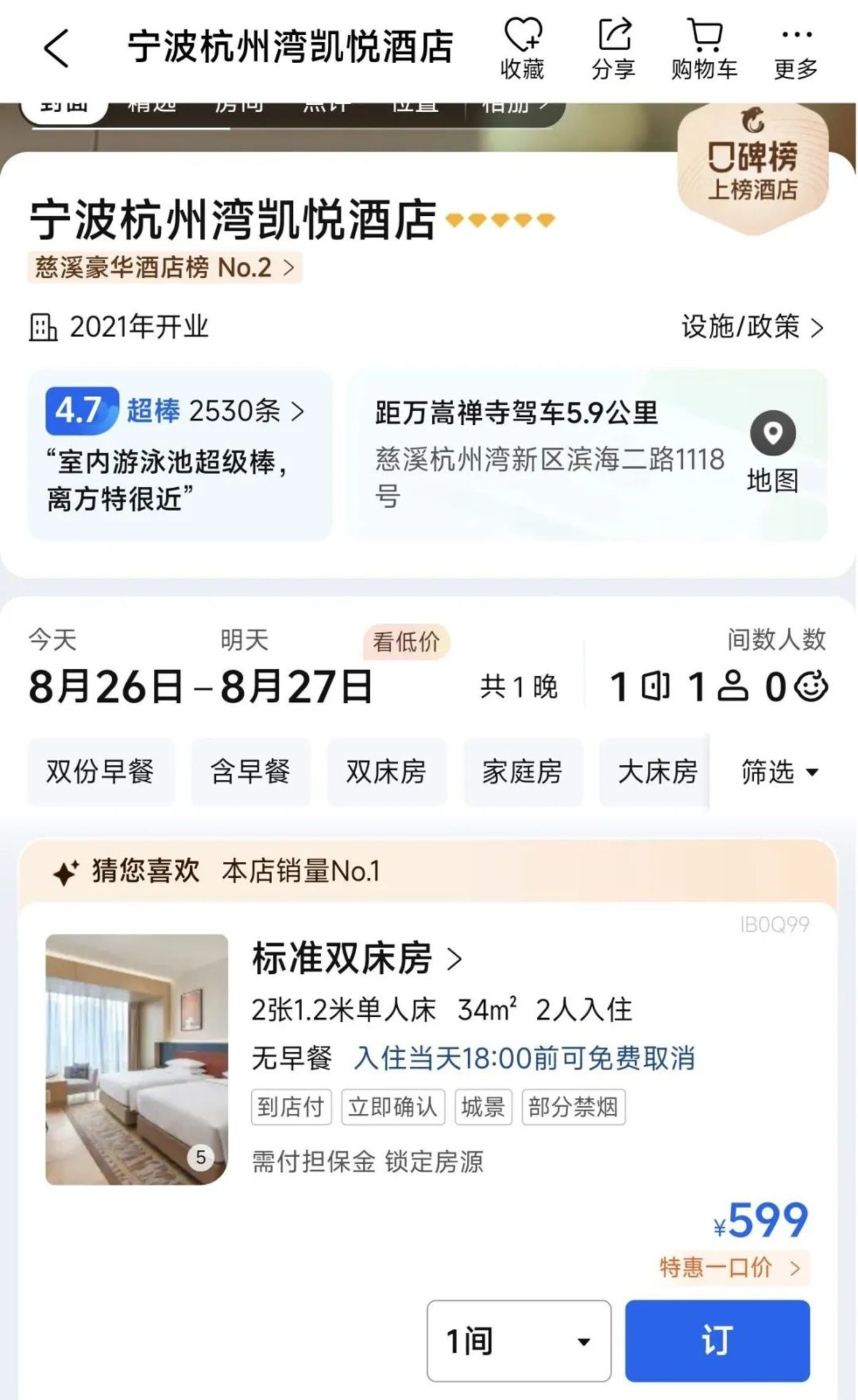Open 设施/政策 details

[x=753, y=327]
